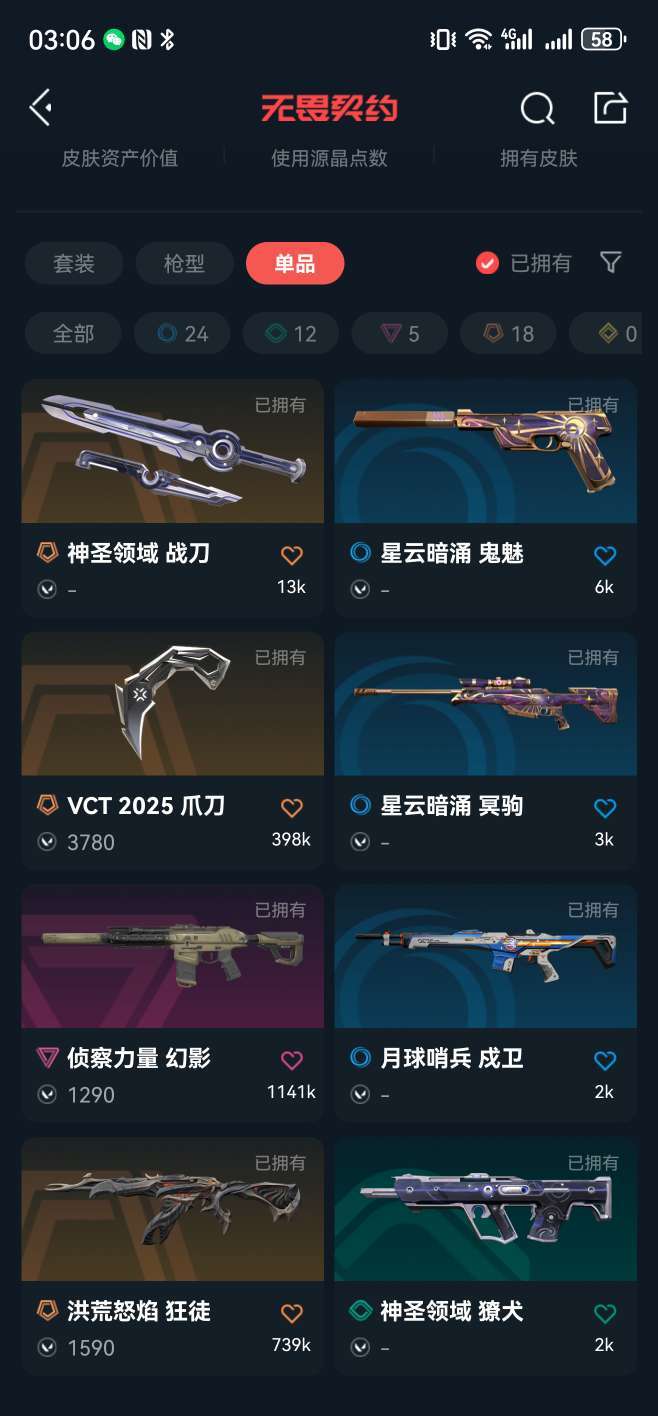Like the VCT 2025 爪刀 skin
The width and height of the screenshot is (658, 1416).
[x=291, y=808]
